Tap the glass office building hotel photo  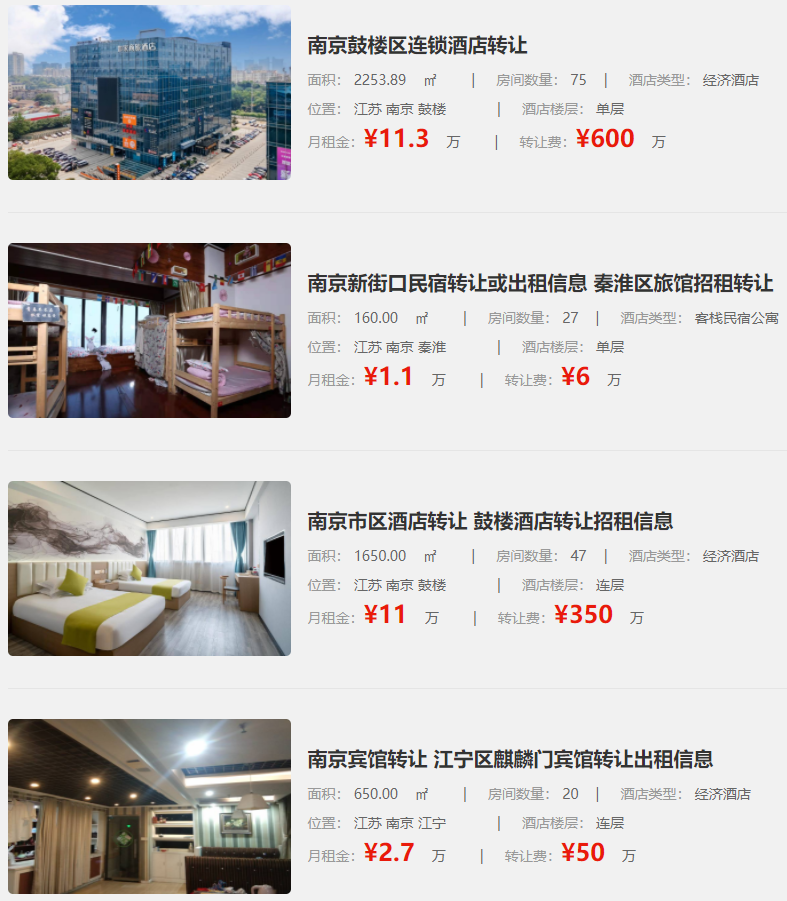point(149,92)
